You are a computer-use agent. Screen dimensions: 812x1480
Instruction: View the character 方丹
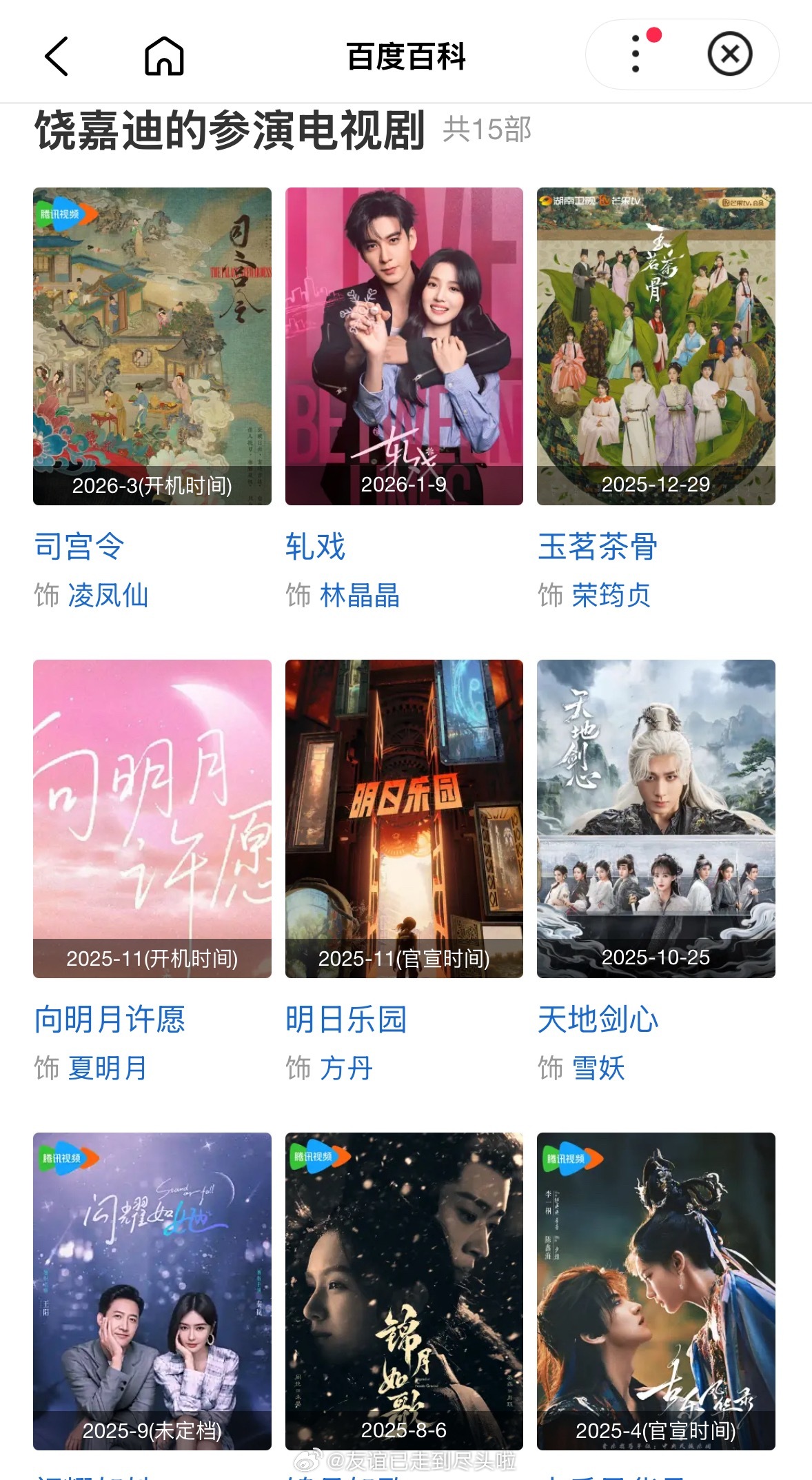(346, 1068)
